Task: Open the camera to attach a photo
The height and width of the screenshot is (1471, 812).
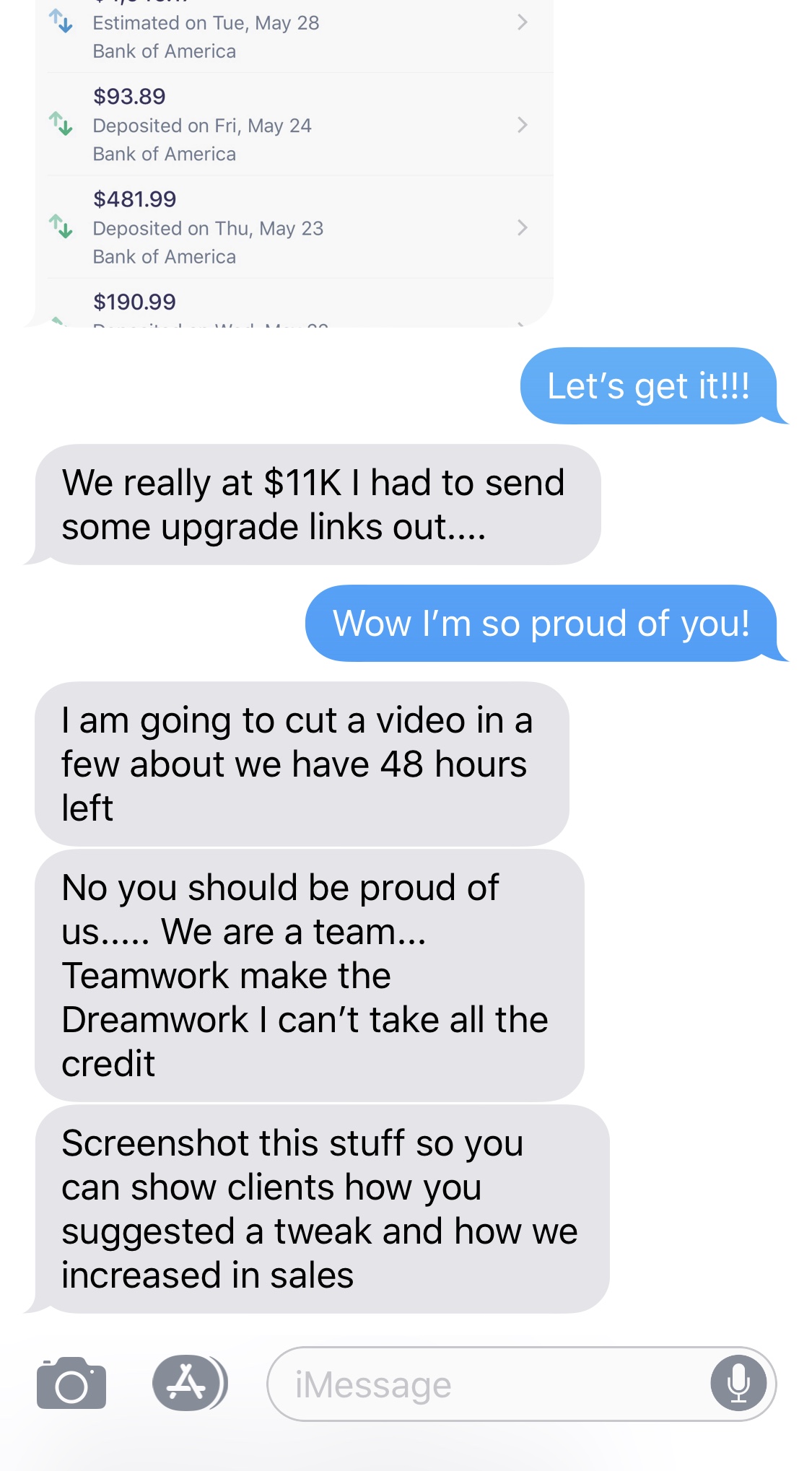Action: coord(71,1383)
